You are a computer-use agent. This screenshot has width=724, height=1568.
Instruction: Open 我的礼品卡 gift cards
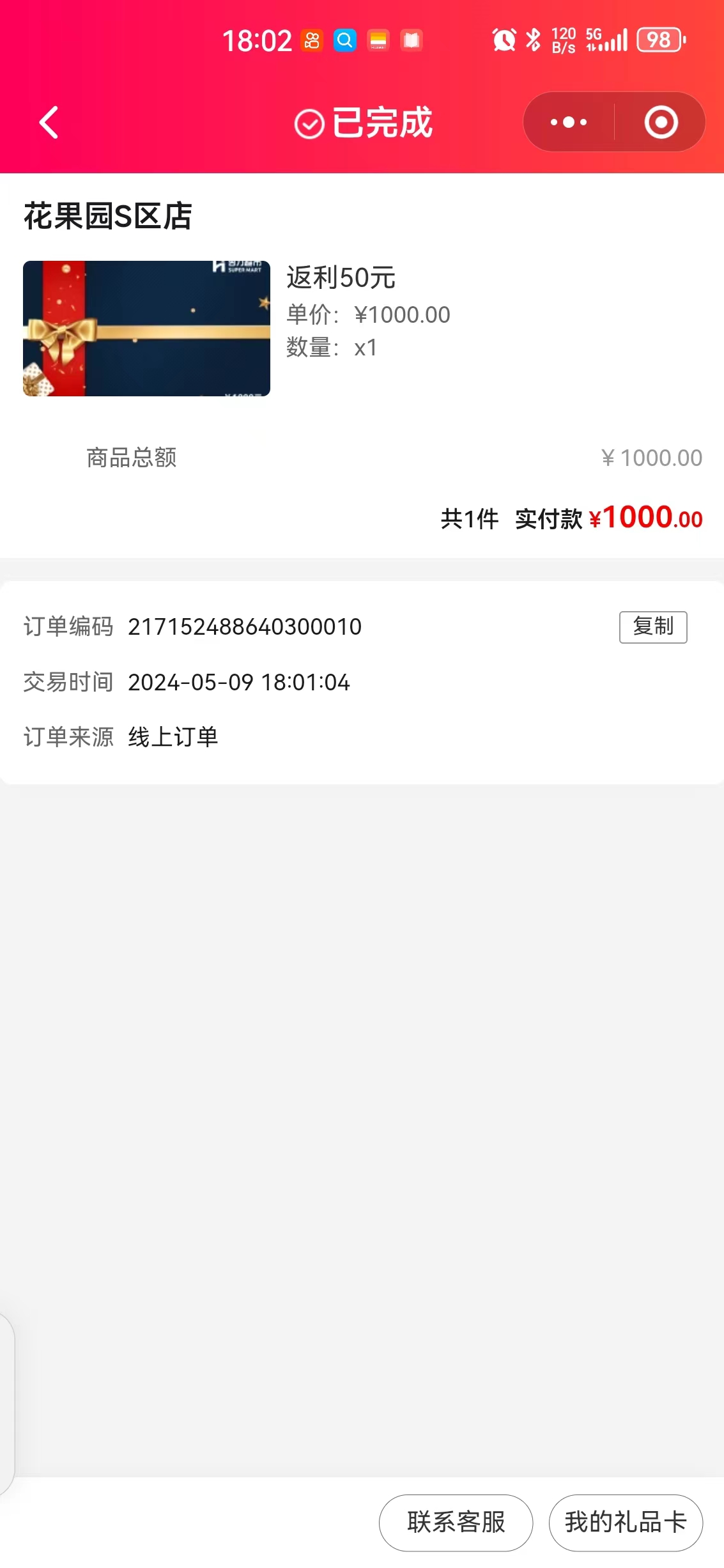point(626,1522)
